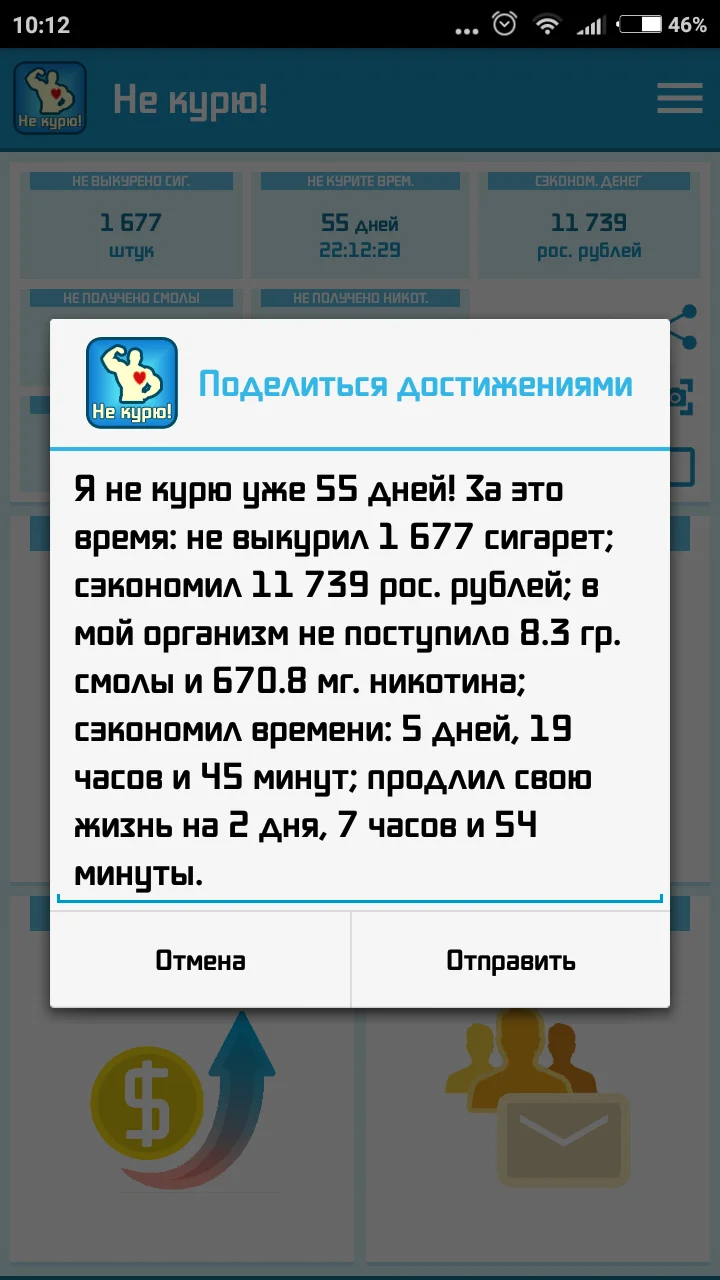This screenshot has width=720, height=1280.
Task: Open the "НЕ ВЫКУРЕНО СИГ." statistics card
Action: coord(131,222)
